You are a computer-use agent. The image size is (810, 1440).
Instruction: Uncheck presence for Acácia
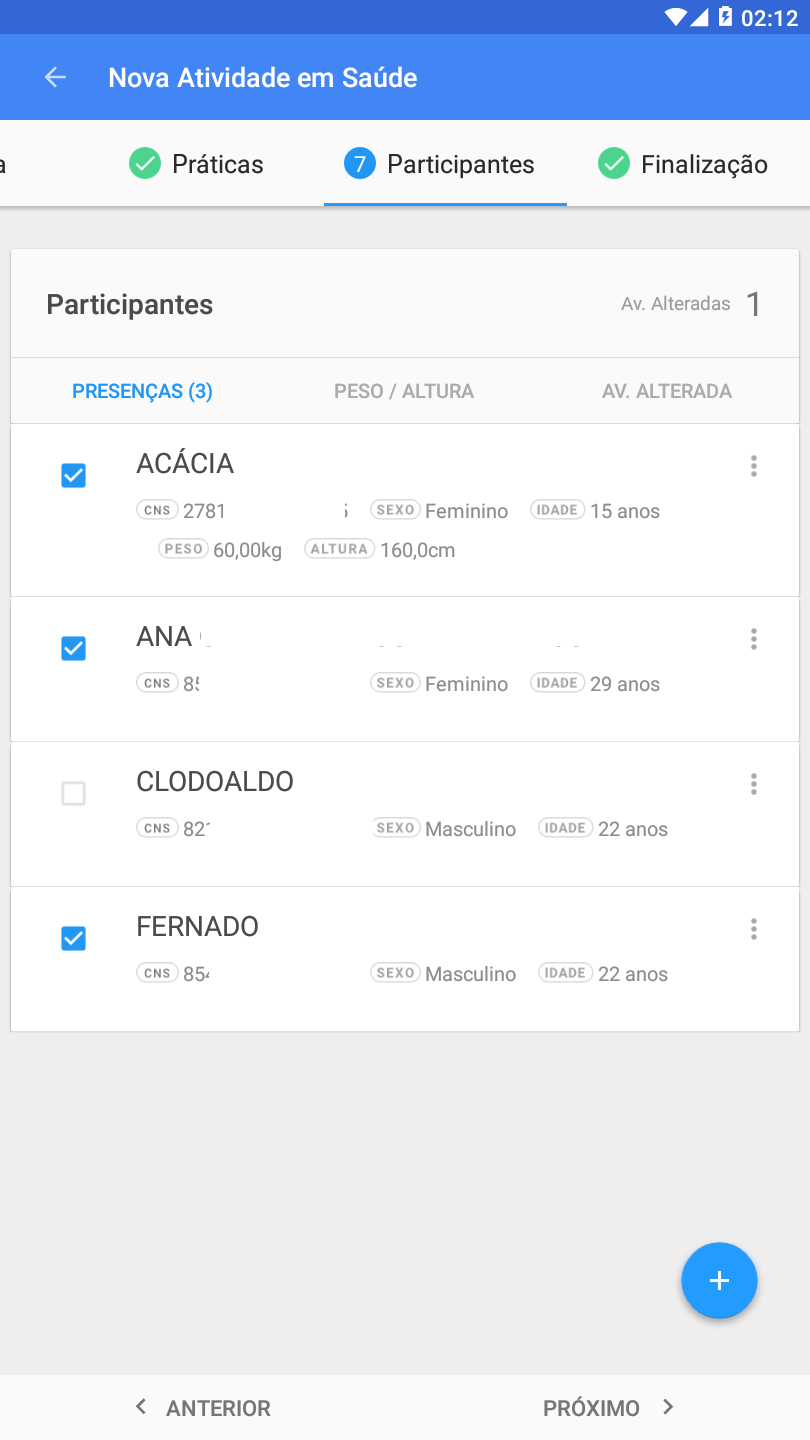pos(74,475)
